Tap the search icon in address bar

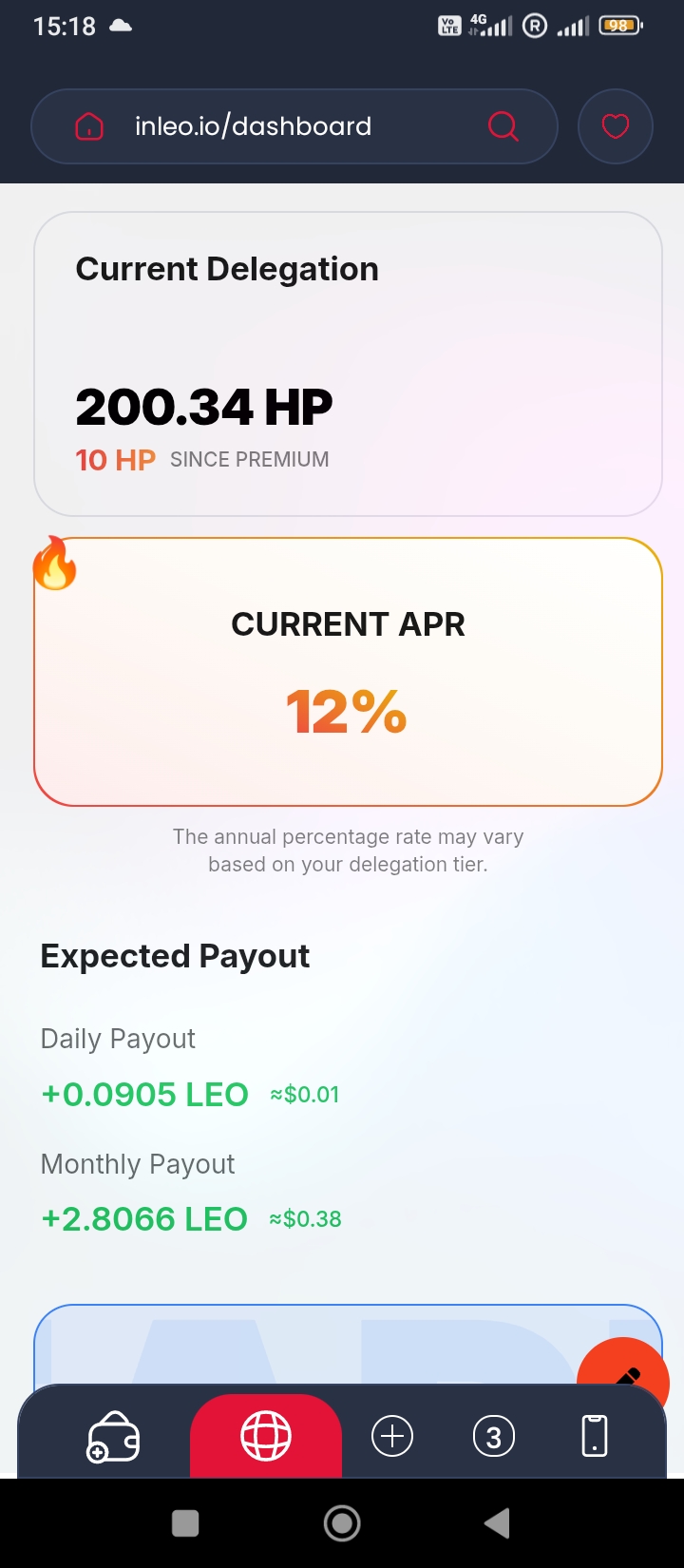[503, 126]
